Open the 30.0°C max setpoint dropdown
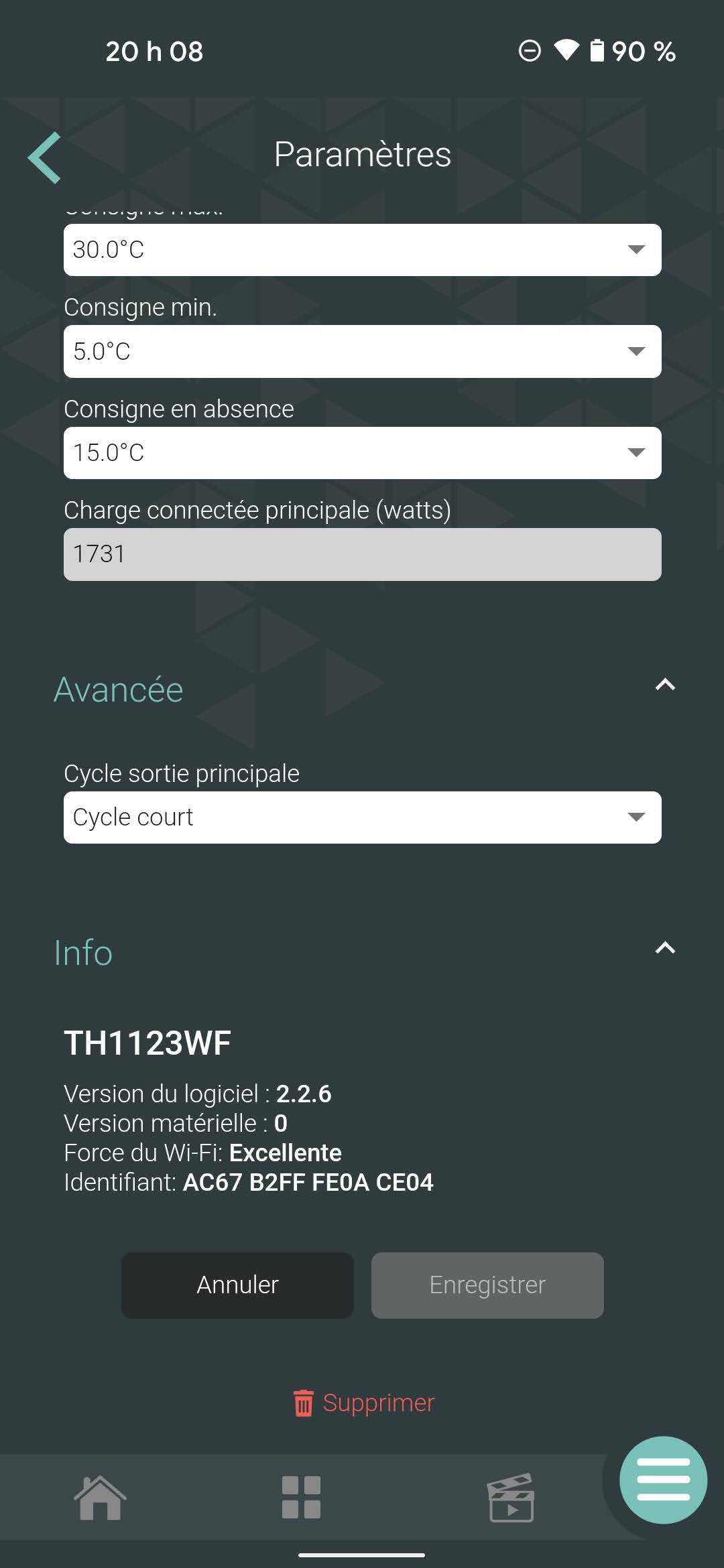This screenshot has width=724, height=1568. point(362,250)
